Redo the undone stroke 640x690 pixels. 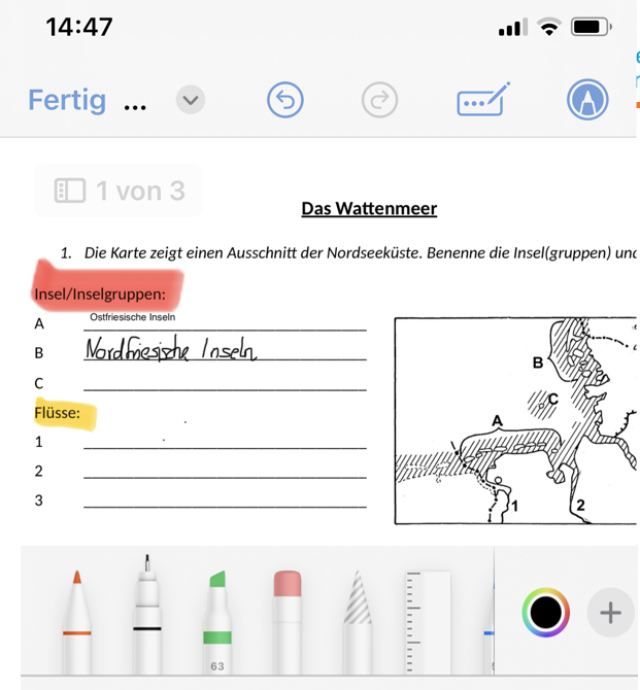379,100
